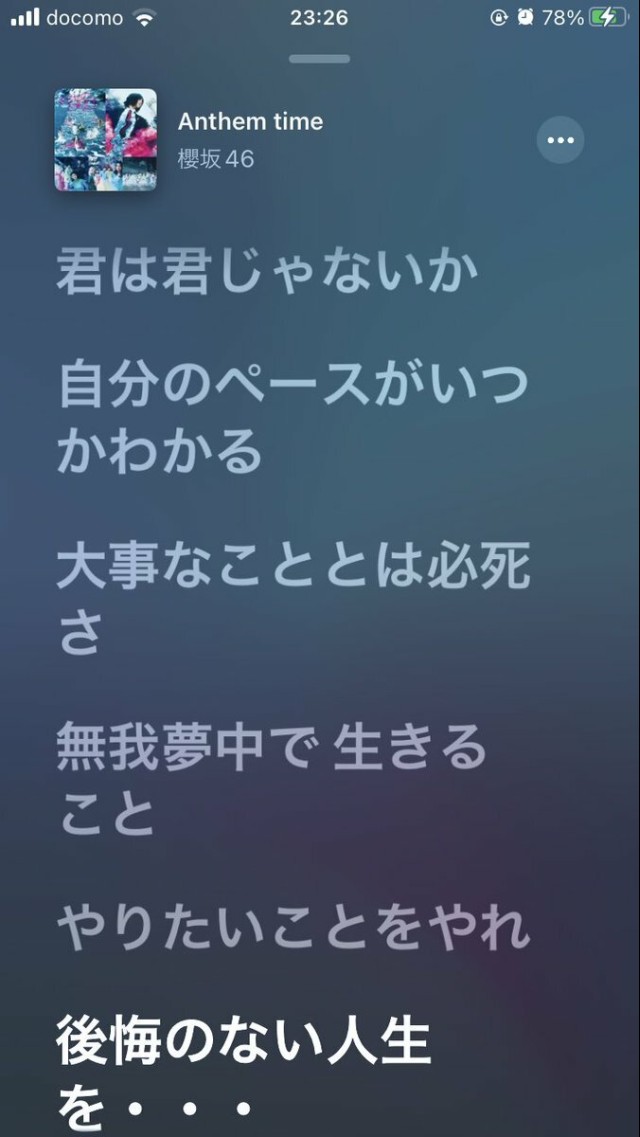Jump to lyric line 無我夢中で 生きること
640x1137 pixels.
coord(270,782)
